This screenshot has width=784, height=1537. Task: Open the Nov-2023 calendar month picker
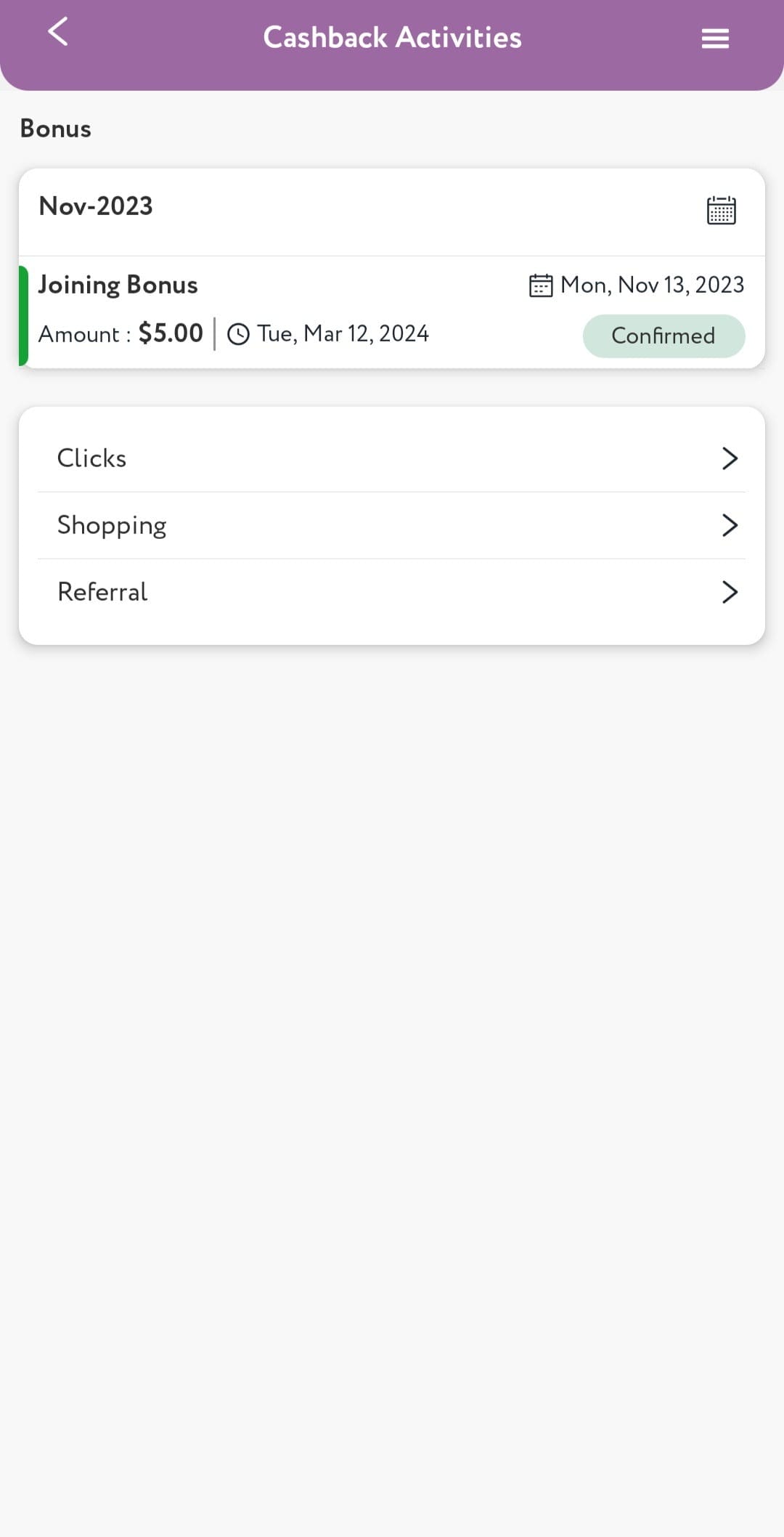tap(721, 211)
